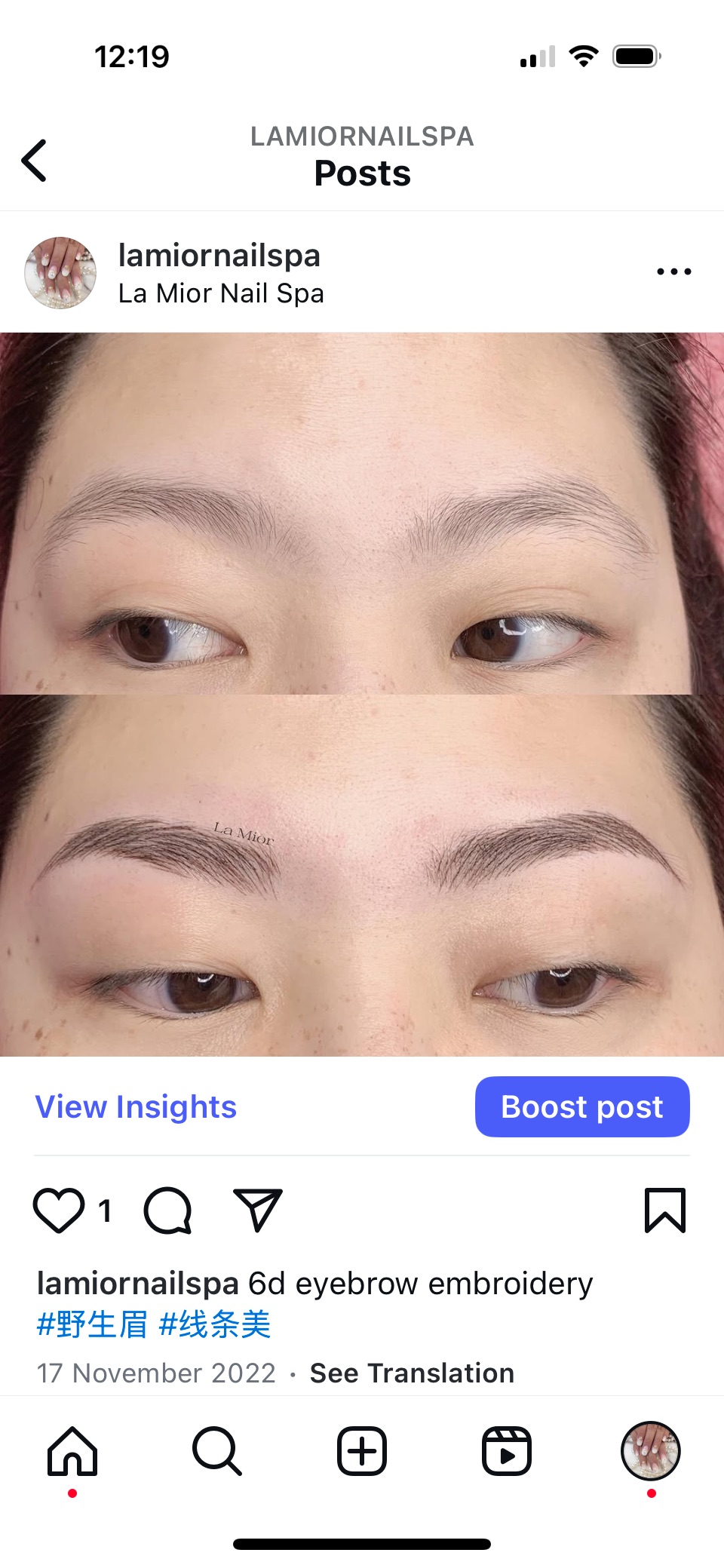Image resolution: width=724 pixels, height=1568 pixels.
Task: Switch to the Reels tab
Action: point(507,1451)
